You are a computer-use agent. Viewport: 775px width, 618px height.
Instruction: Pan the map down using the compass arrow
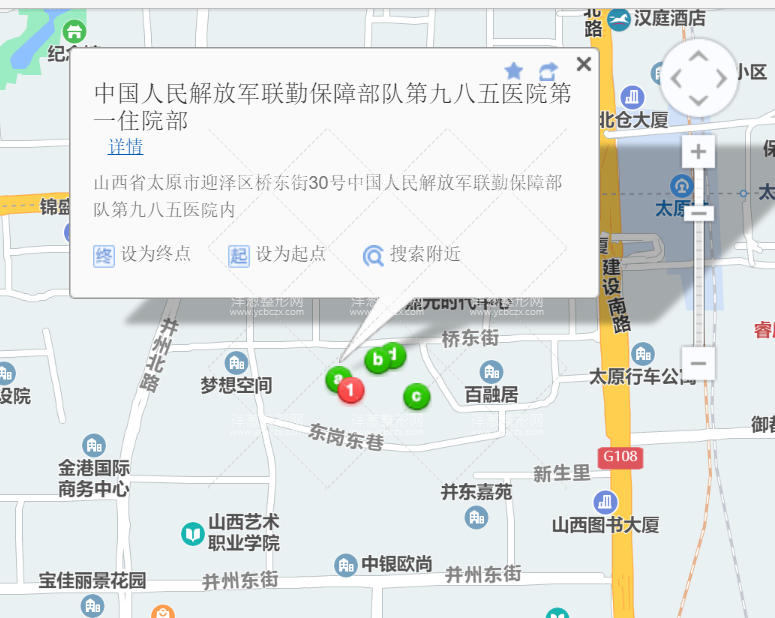click(x=699, y=100)
